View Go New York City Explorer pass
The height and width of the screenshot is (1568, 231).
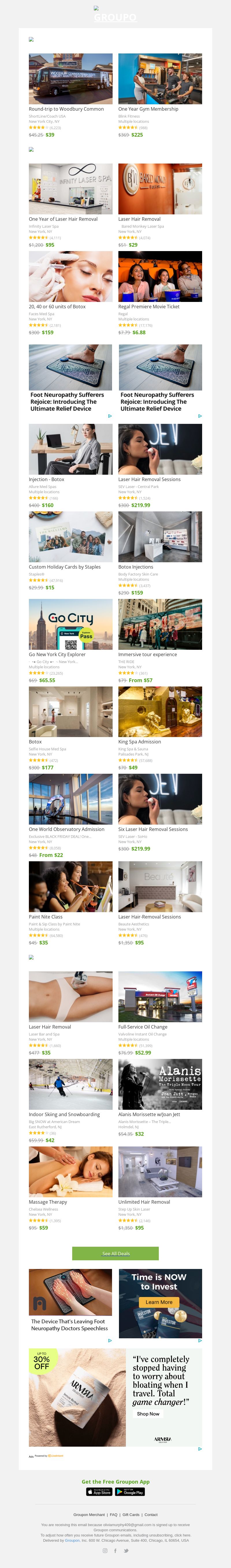(70, 625)
